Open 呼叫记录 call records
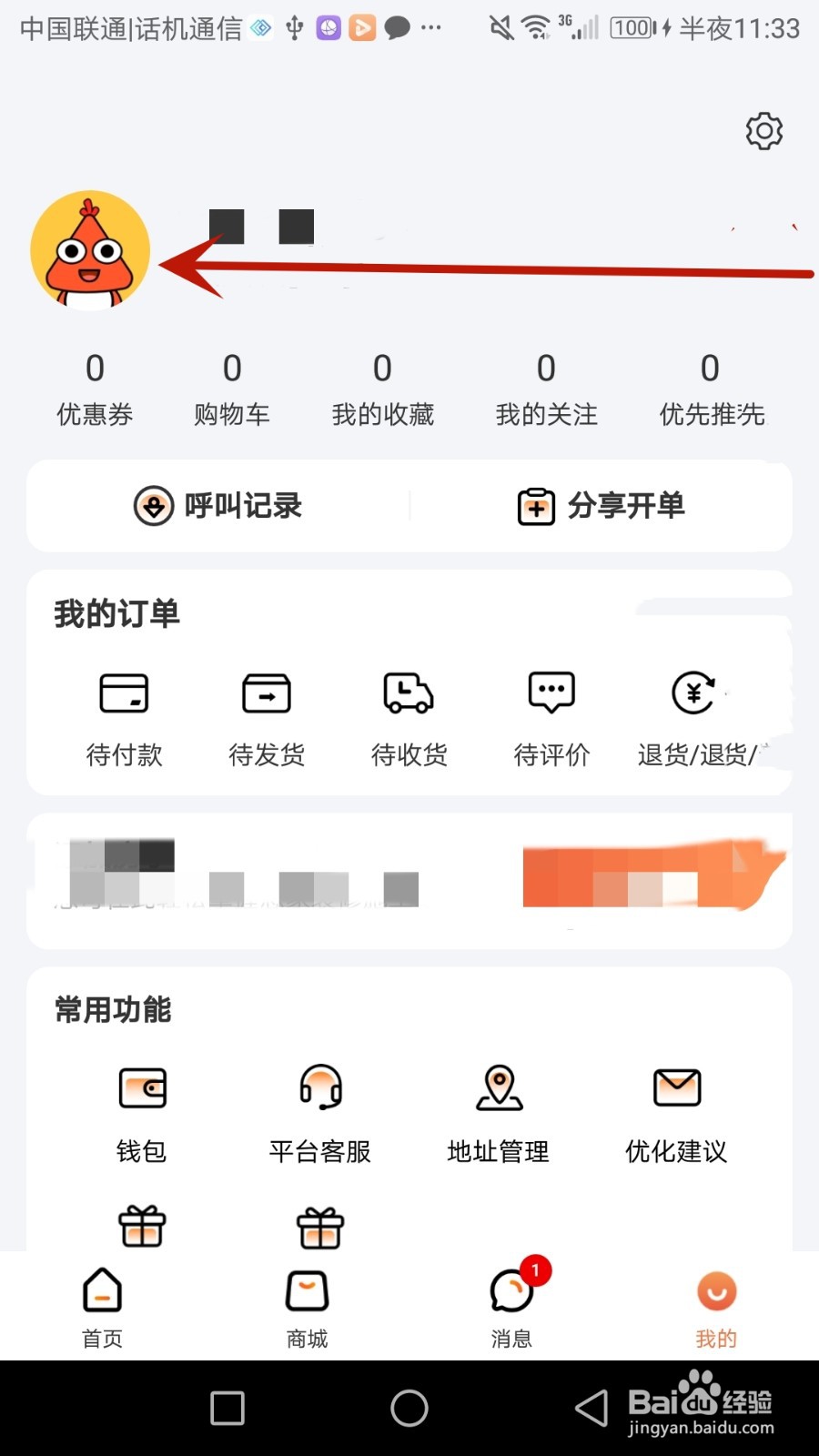 (x=218, y=507)
